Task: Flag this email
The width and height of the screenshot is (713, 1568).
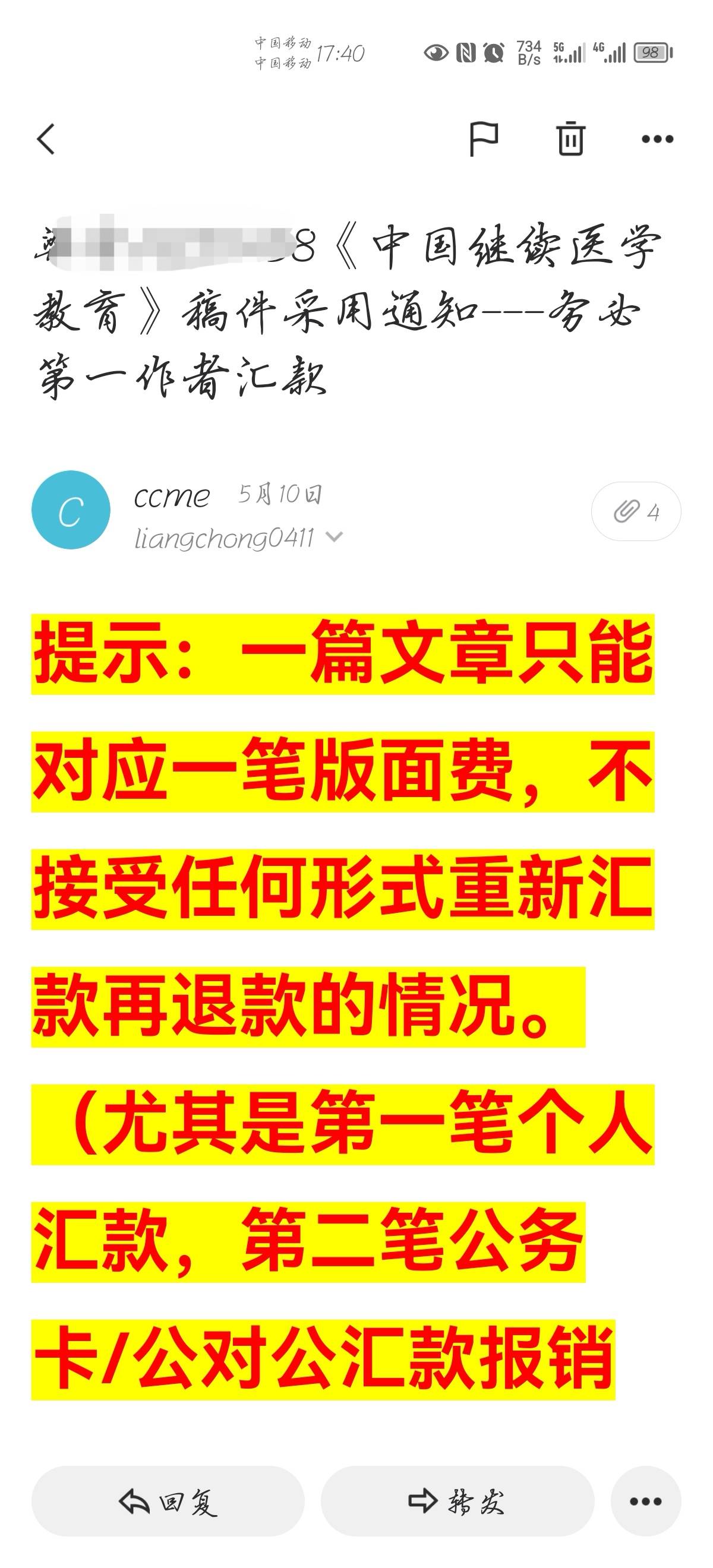Action: [x=484, y=139]
